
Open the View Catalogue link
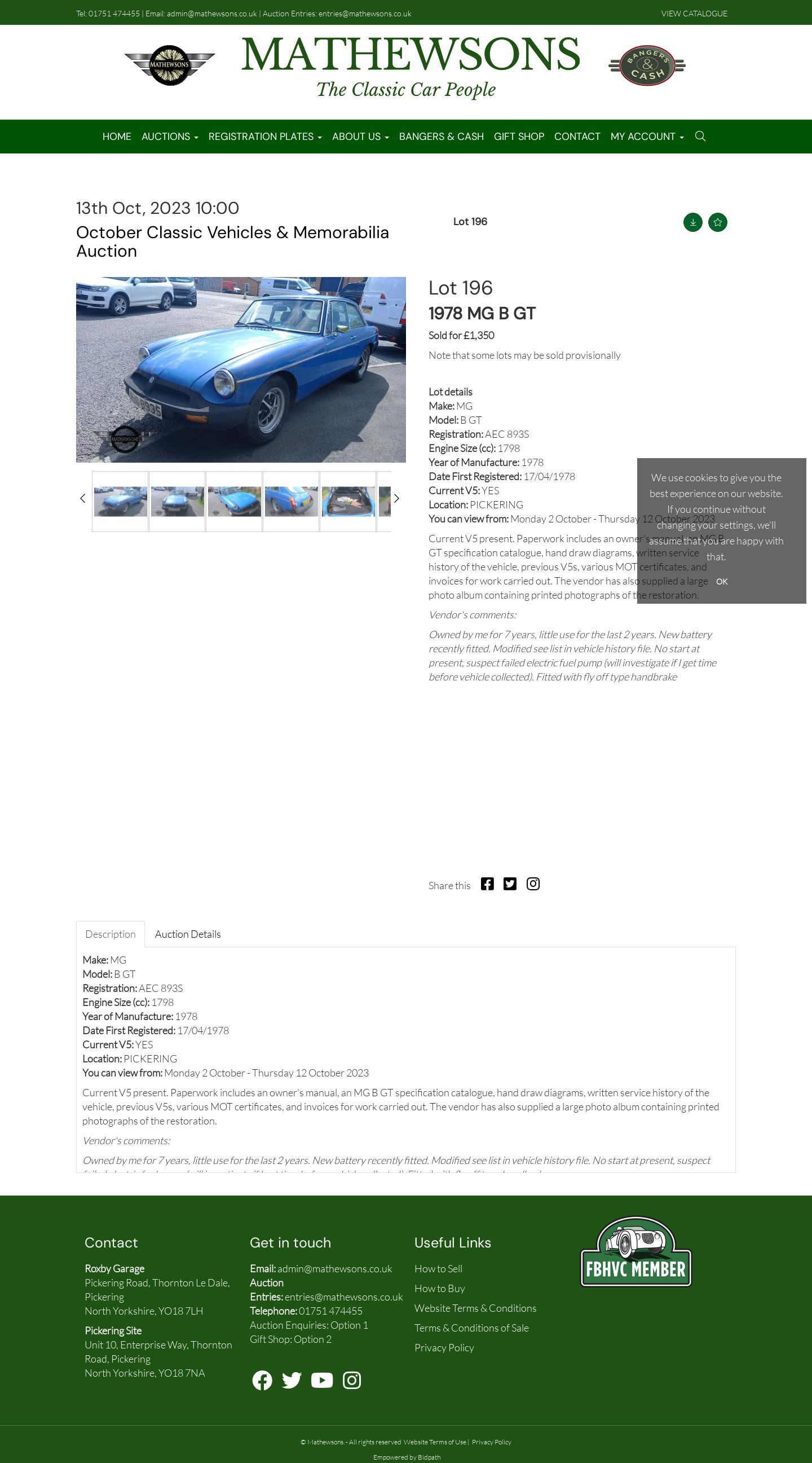(694, 13)
